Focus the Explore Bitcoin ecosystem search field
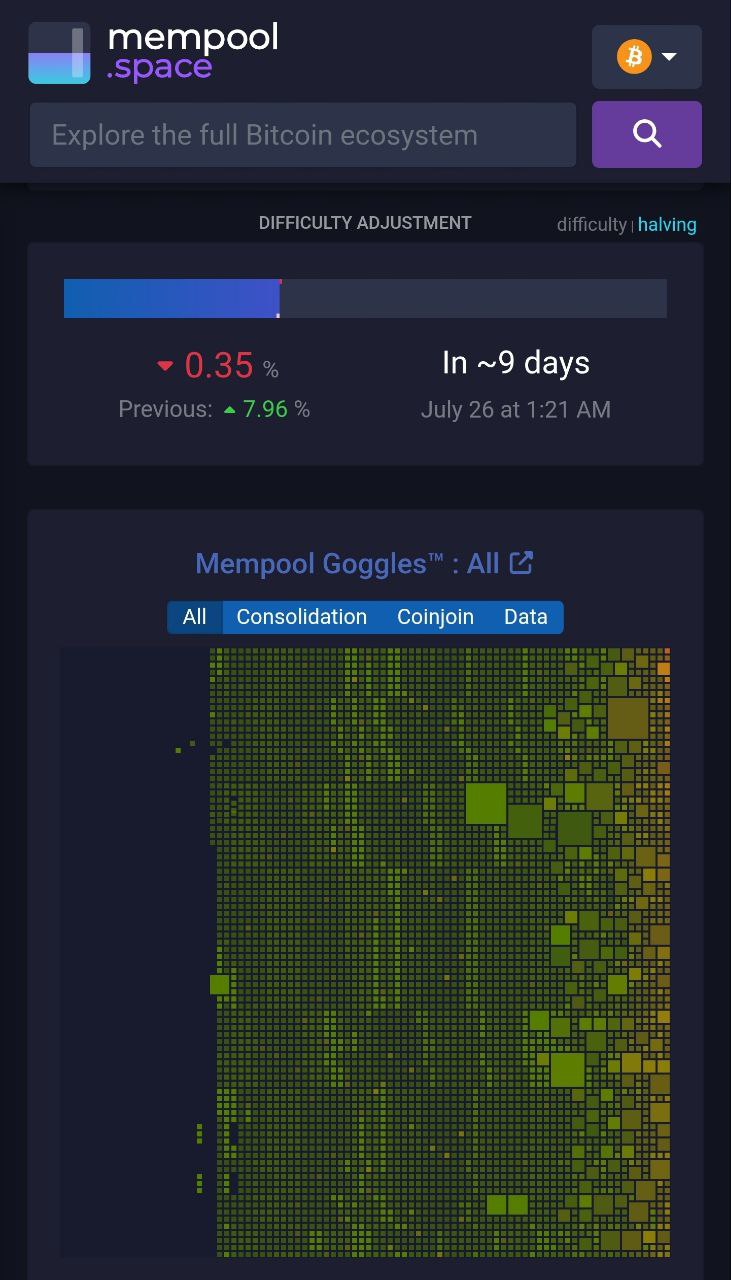The height and width of the screenshot is (1280, 731). tap(302, 135)
